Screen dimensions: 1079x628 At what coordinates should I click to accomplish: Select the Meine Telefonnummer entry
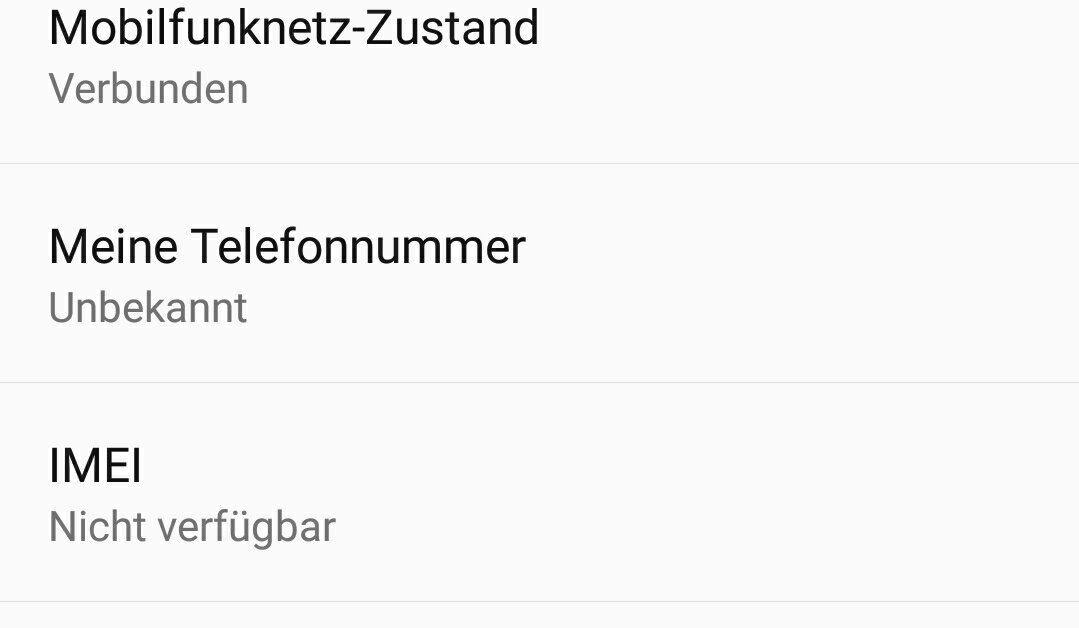pyautogui.click(x=287, y=274)
